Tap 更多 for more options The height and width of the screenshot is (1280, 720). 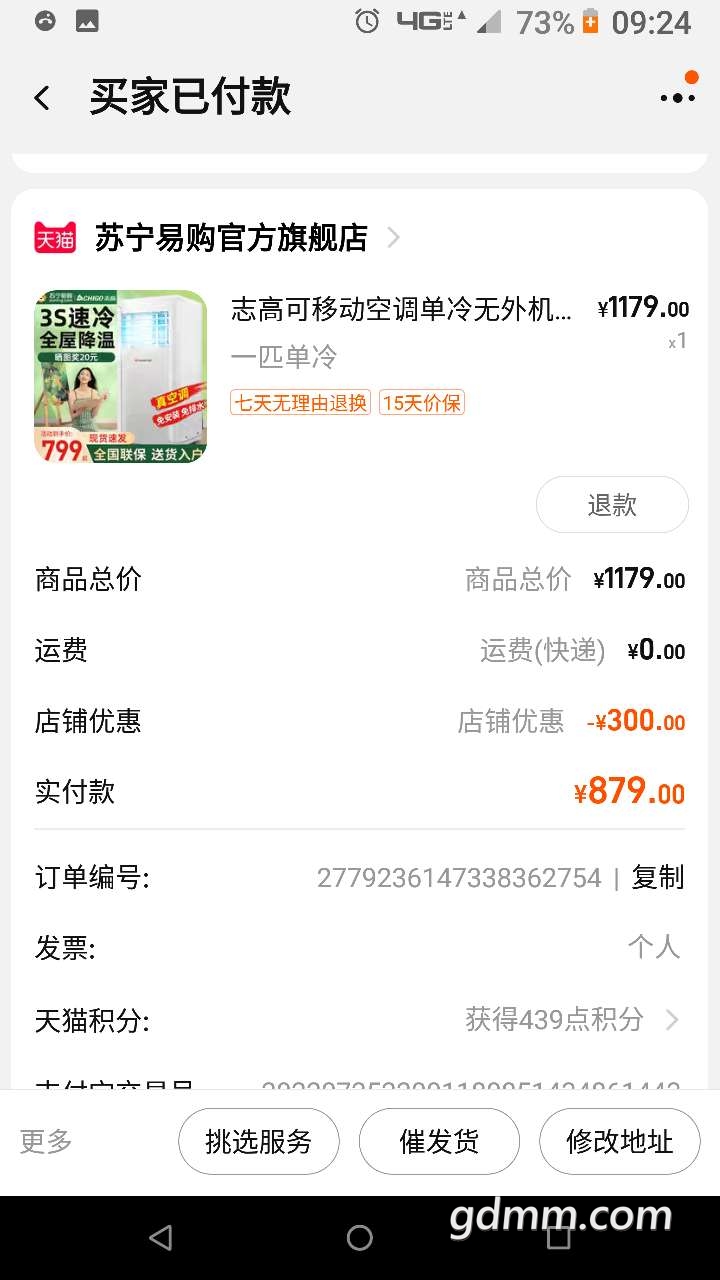(x=46, y=1141)
